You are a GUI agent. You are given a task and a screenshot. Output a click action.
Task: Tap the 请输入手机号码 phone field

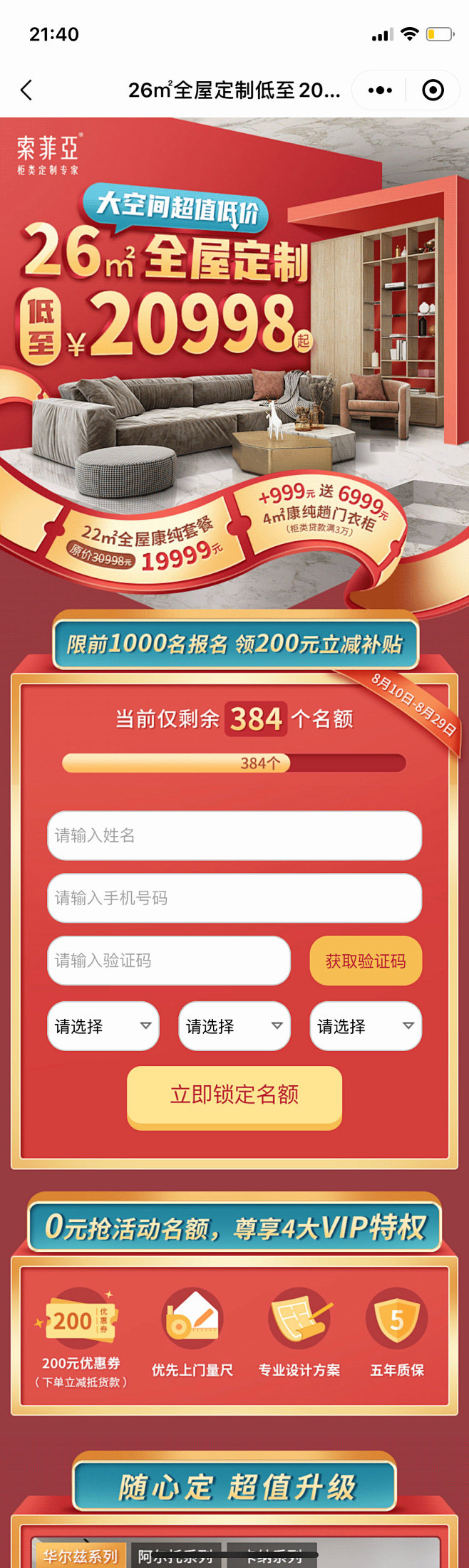coord(234,898)
